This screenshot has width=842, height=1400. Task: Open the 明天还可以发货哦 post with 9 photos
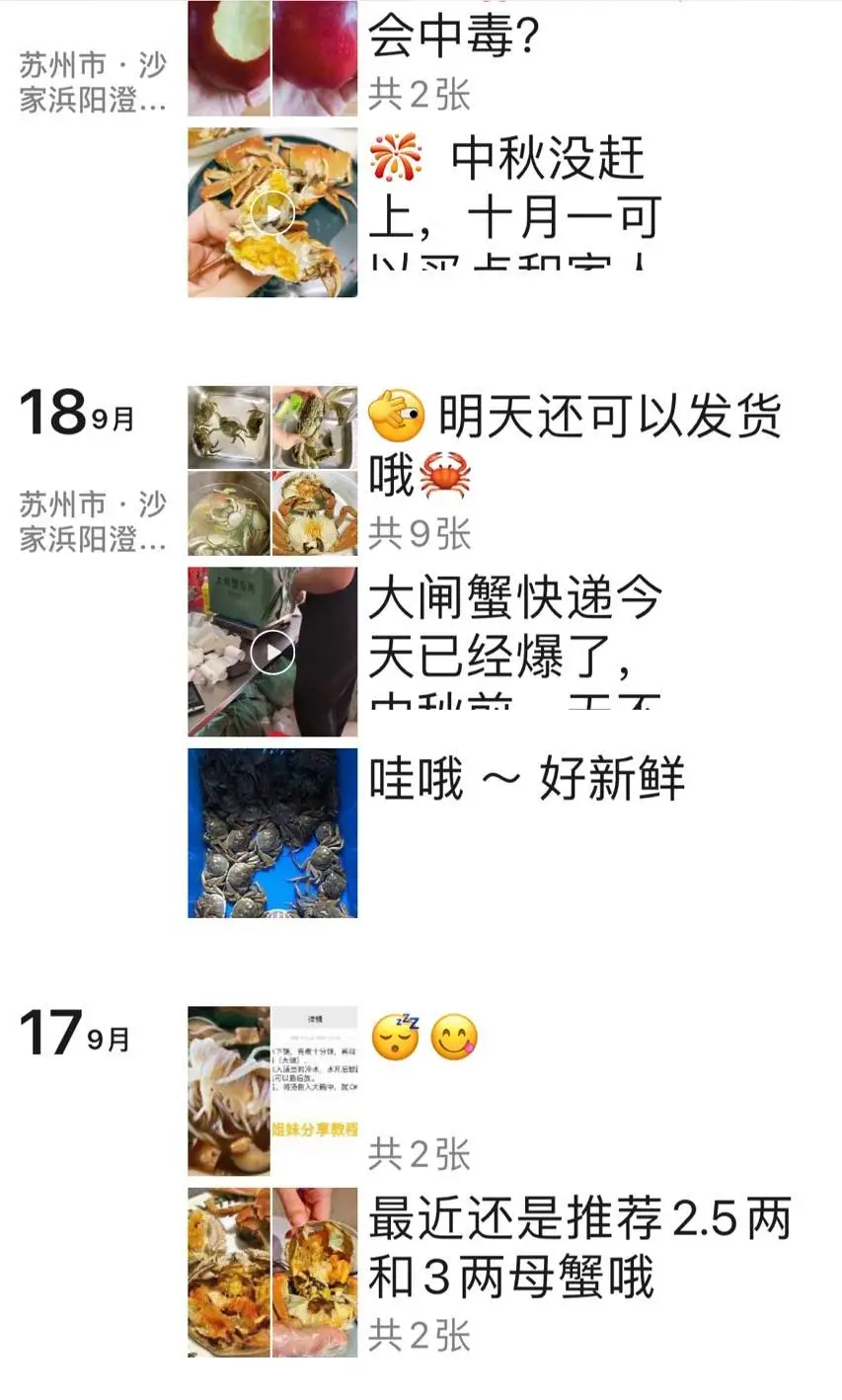tap(573, 444)
